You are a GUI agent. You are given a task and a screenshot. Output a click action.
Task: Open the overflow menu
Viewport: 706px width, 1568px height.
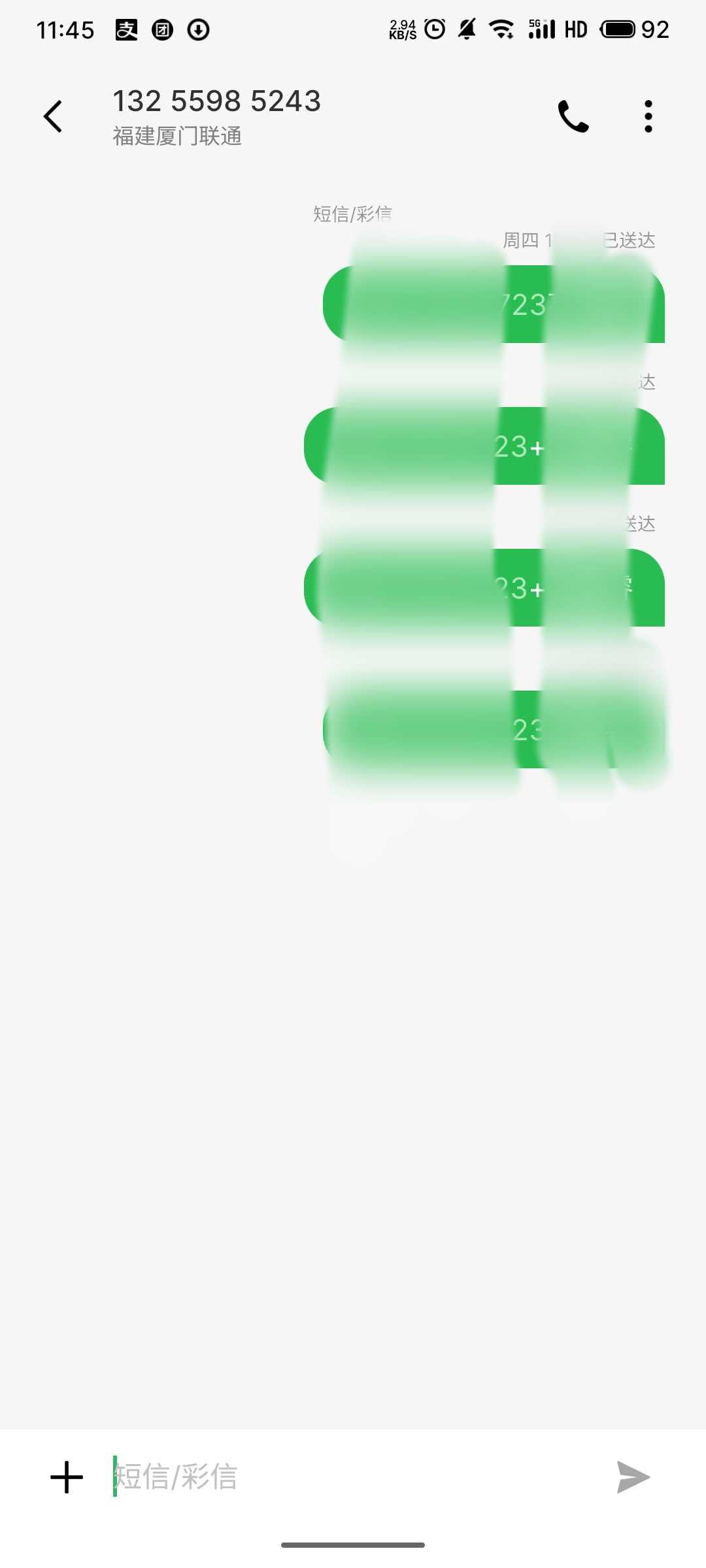click(x=648, y=117)
